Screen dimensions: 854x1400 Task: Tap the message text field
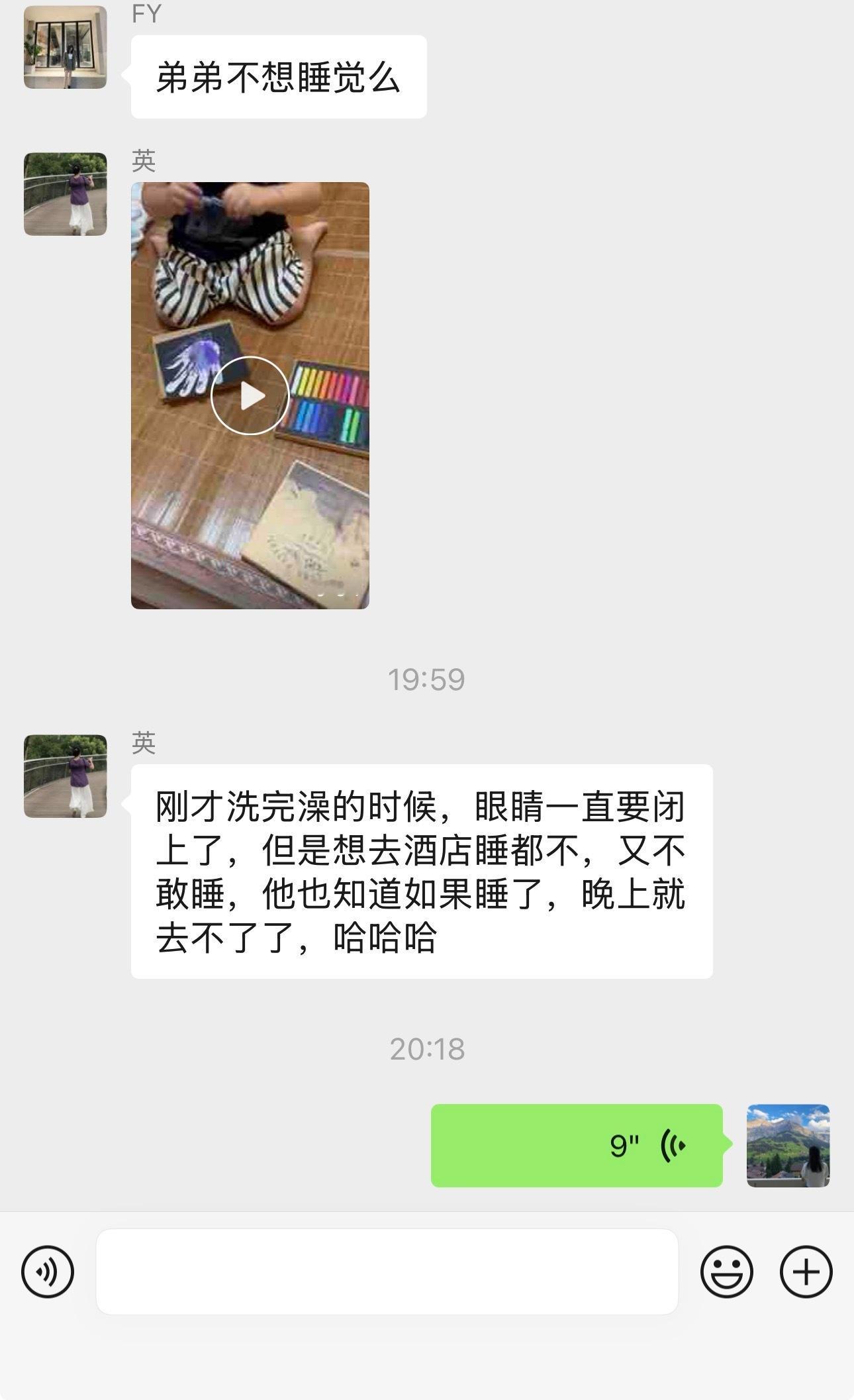[387, 1272]
